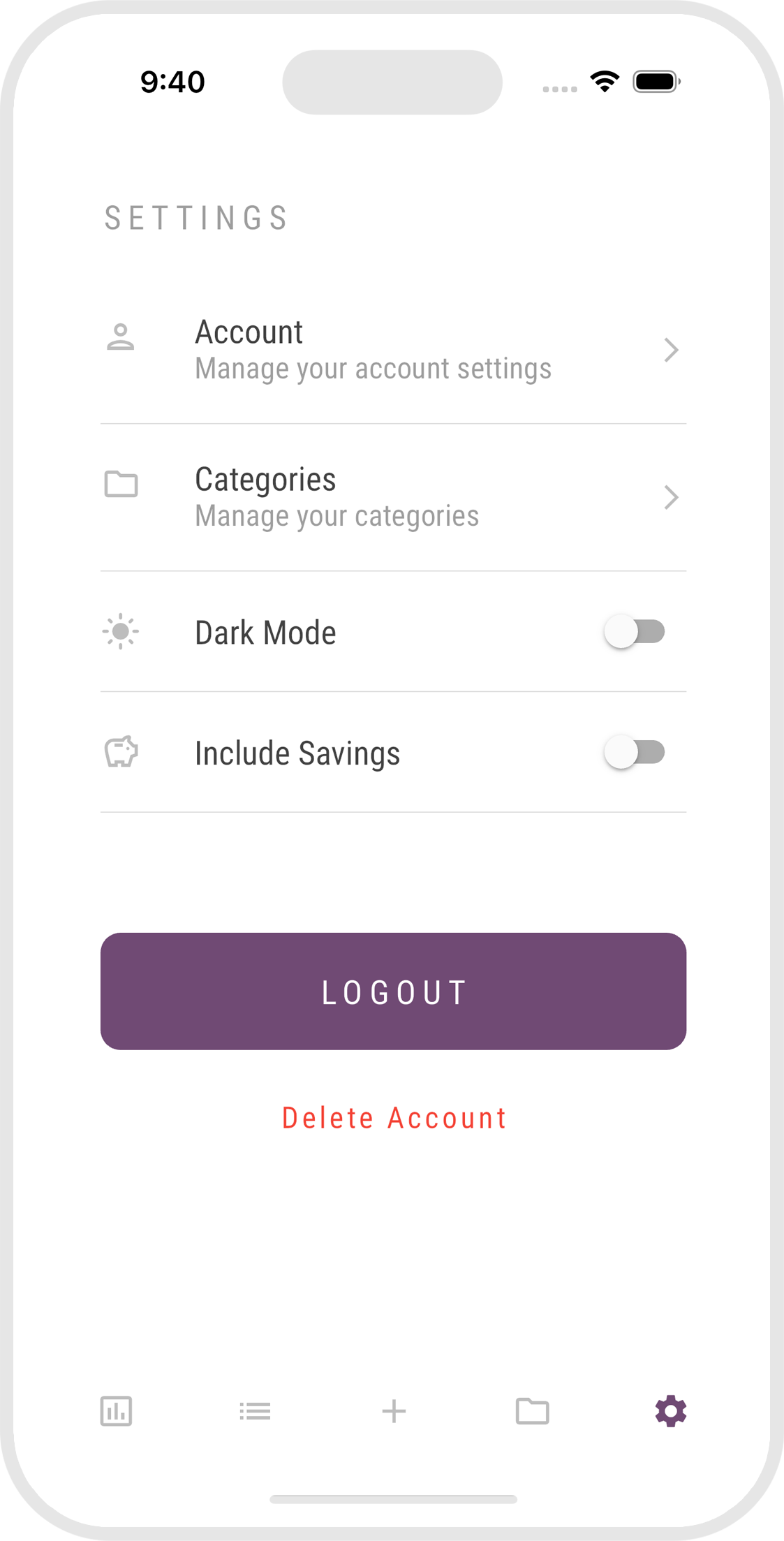Viewport: 784px width, 1541px height.
Task: Select the Delete Account link
Action: 394,1118
